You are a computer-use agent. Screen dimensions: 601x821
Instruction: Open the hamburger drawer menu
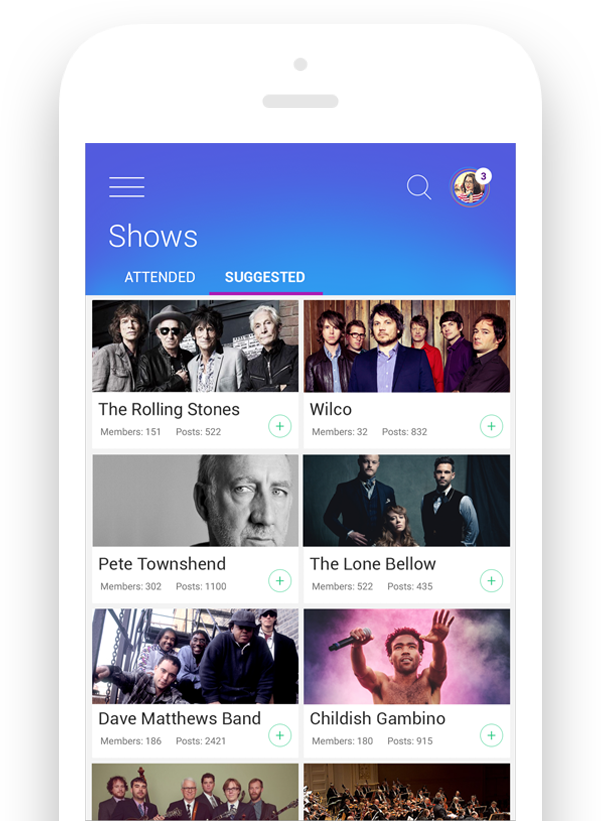pyautogui.click(x=127, y=187)
